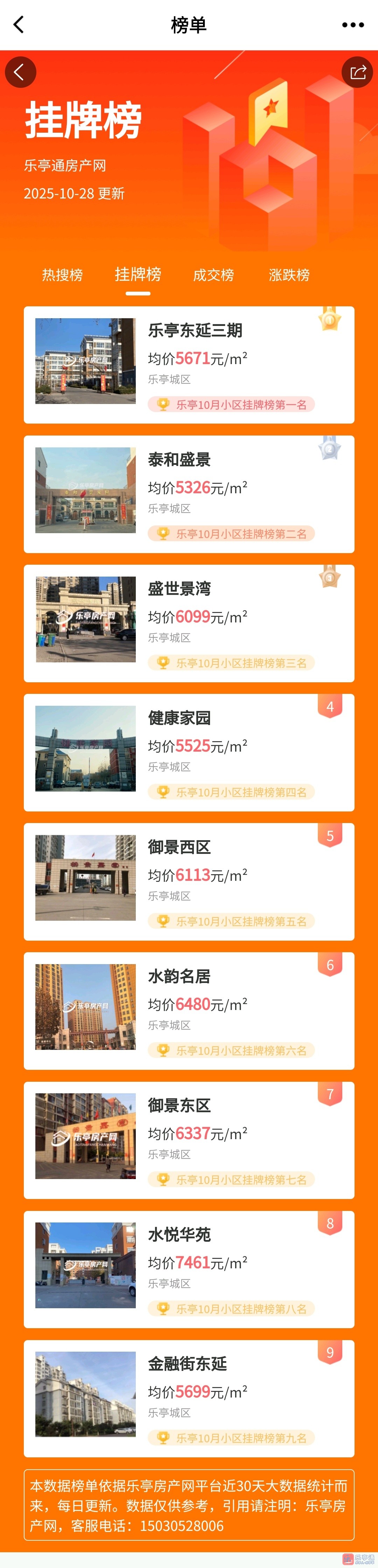Open the three-dot overflow menu
The width and height of the screenshot is (378, 1568).
[352, 25]
